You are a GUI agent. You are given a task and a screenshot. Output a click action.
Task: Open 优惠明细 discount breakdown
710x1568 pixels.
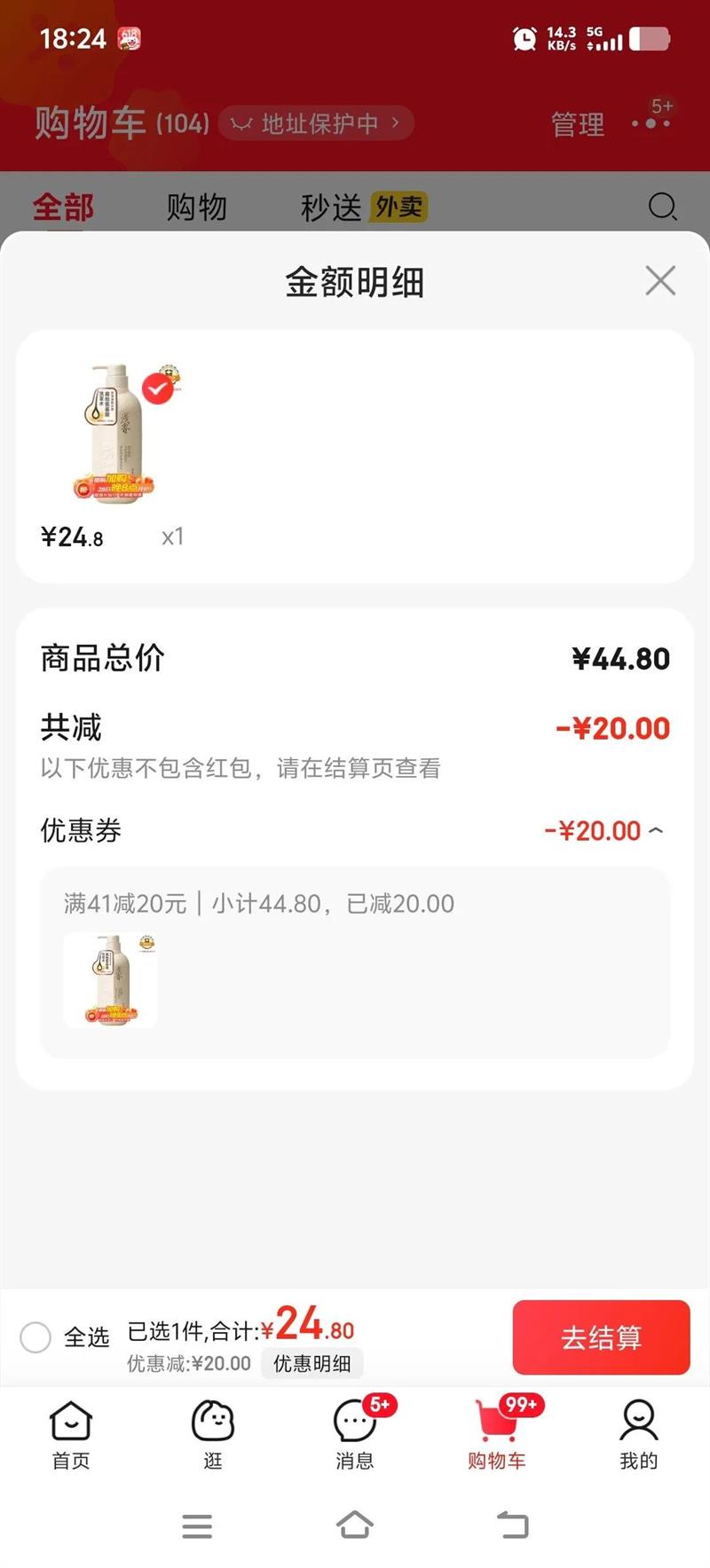click(x=312, y=1364)
